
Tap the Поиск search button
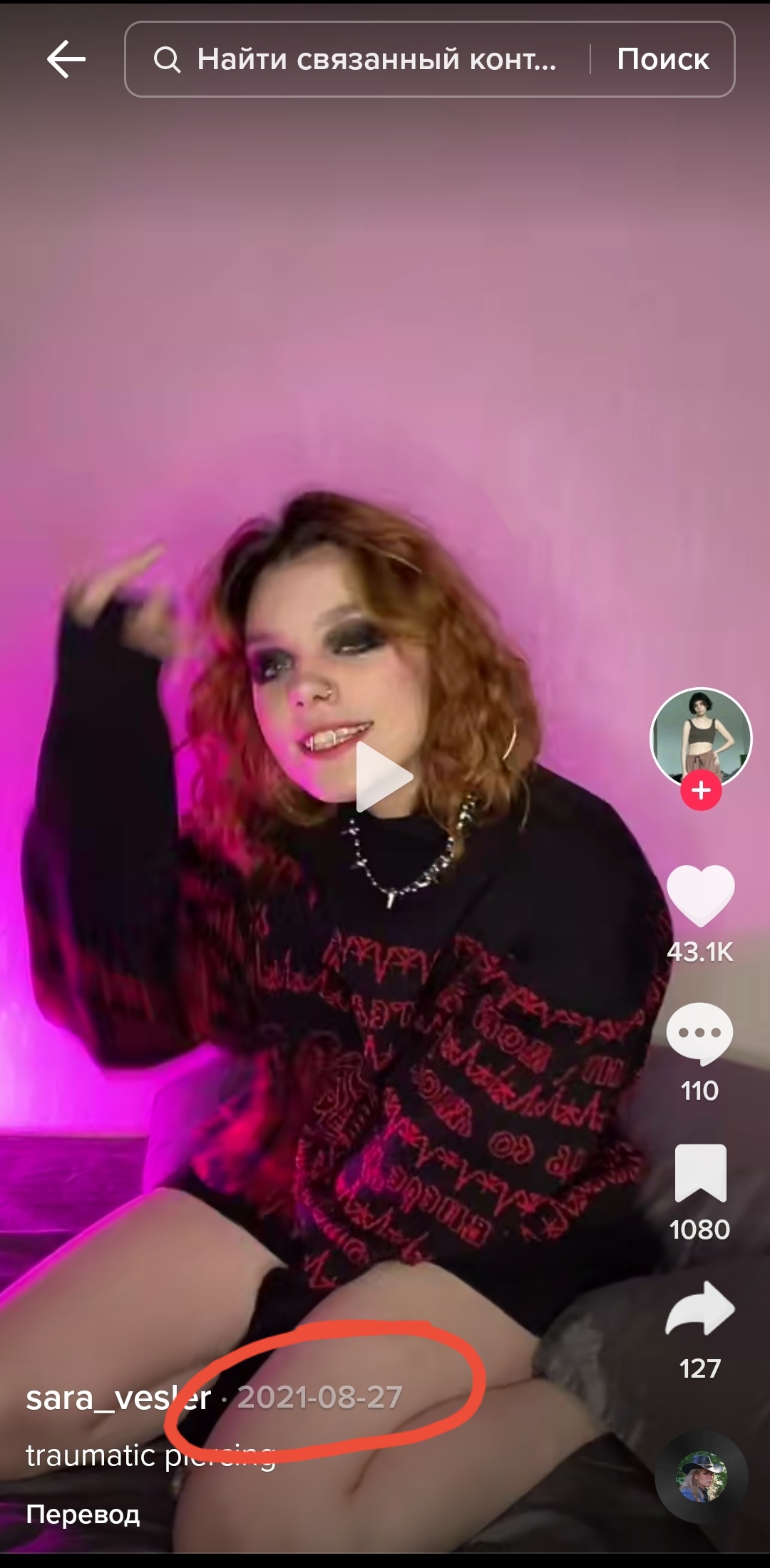coord(663,59)
